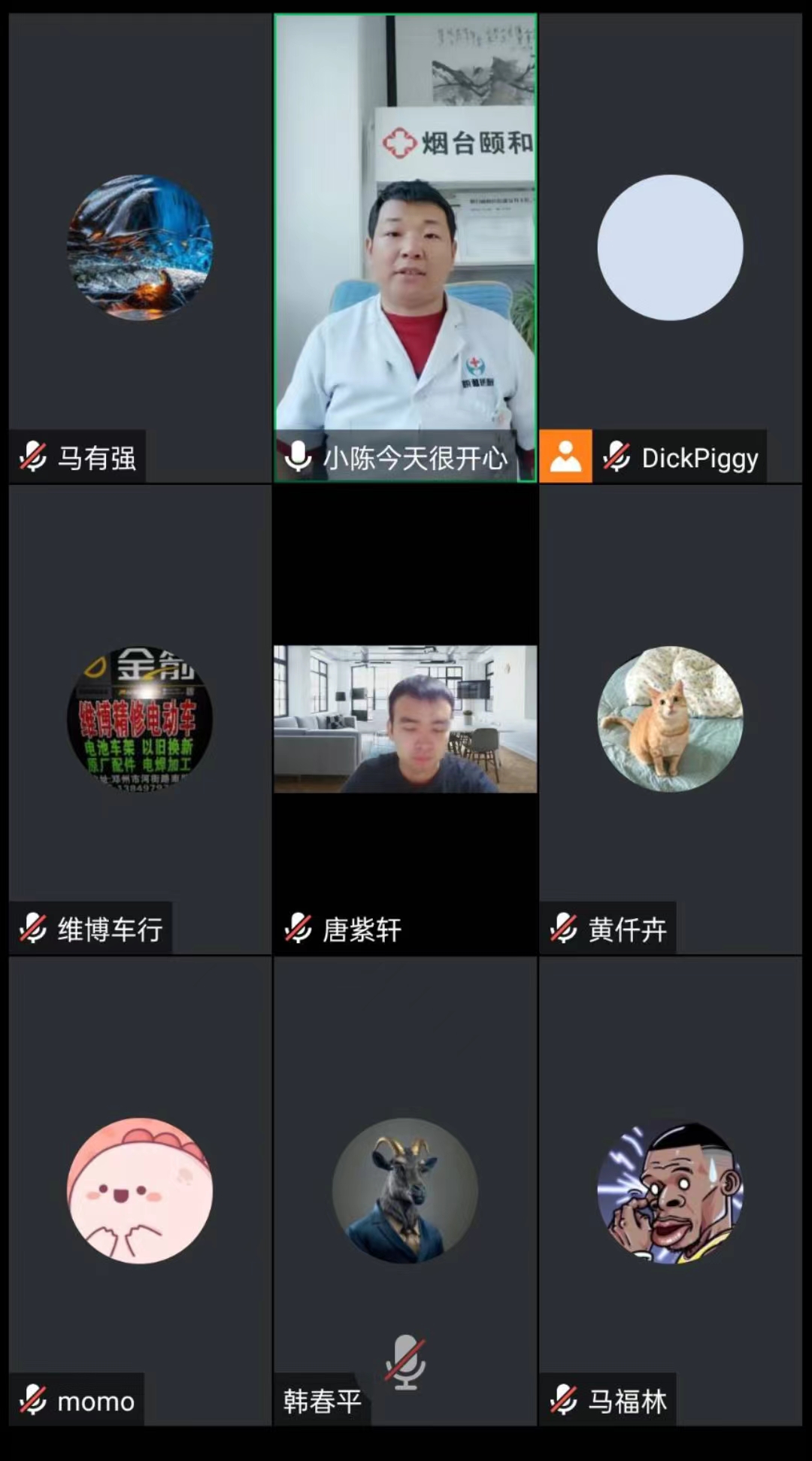
Task: Open the video tile of 小陈今天很开心
Action: coord(405,248)
